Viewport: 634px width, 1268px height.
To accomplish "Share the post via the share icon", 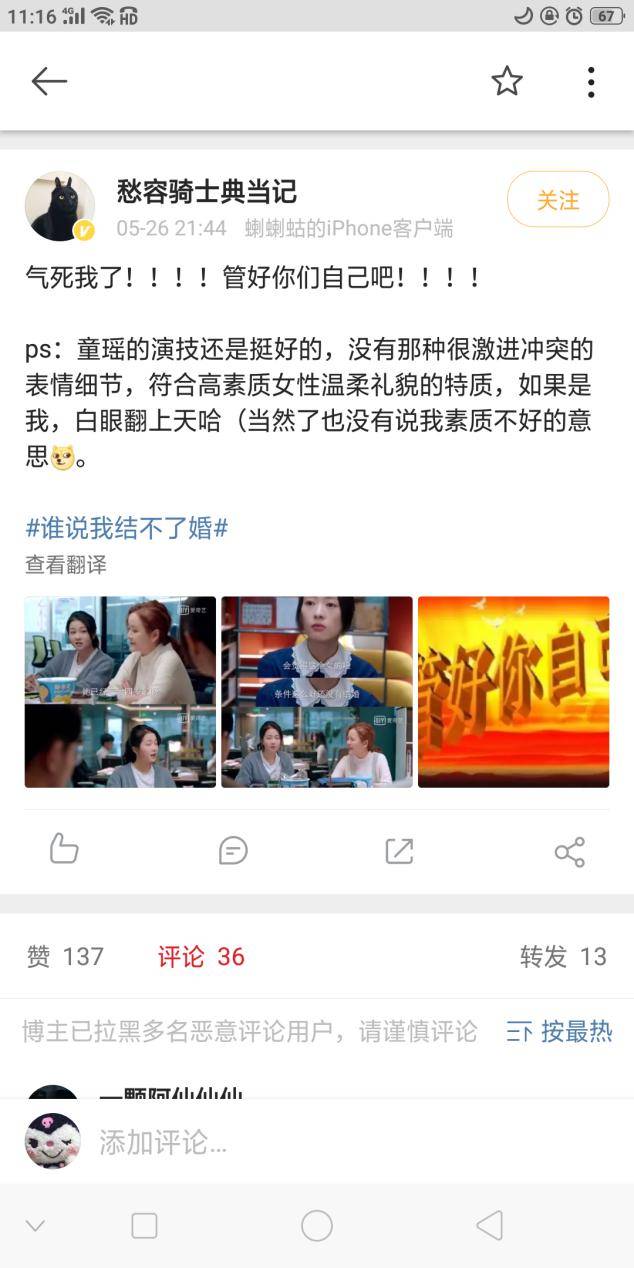I will (569, 852).
